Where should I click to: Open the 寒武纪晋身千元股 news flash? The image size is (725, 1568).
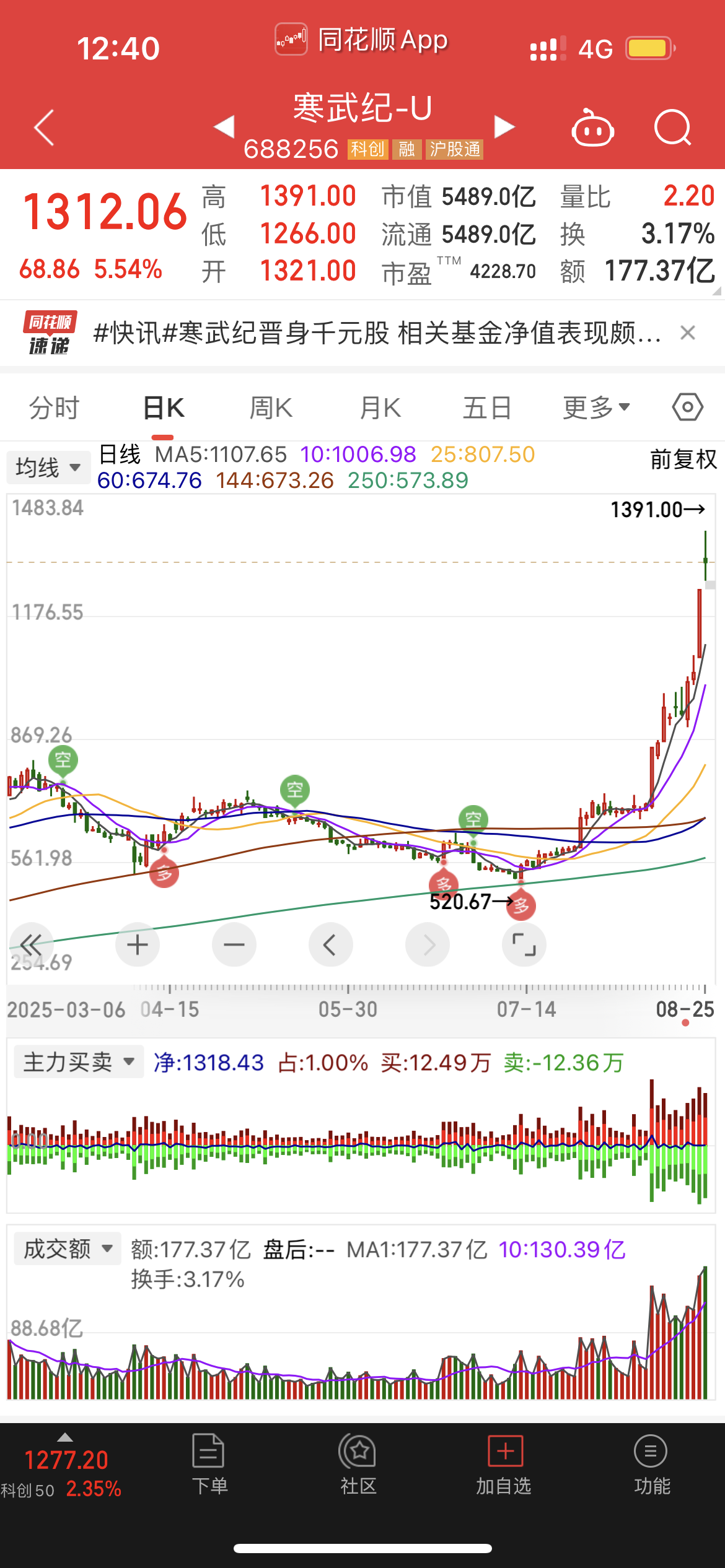377,333
